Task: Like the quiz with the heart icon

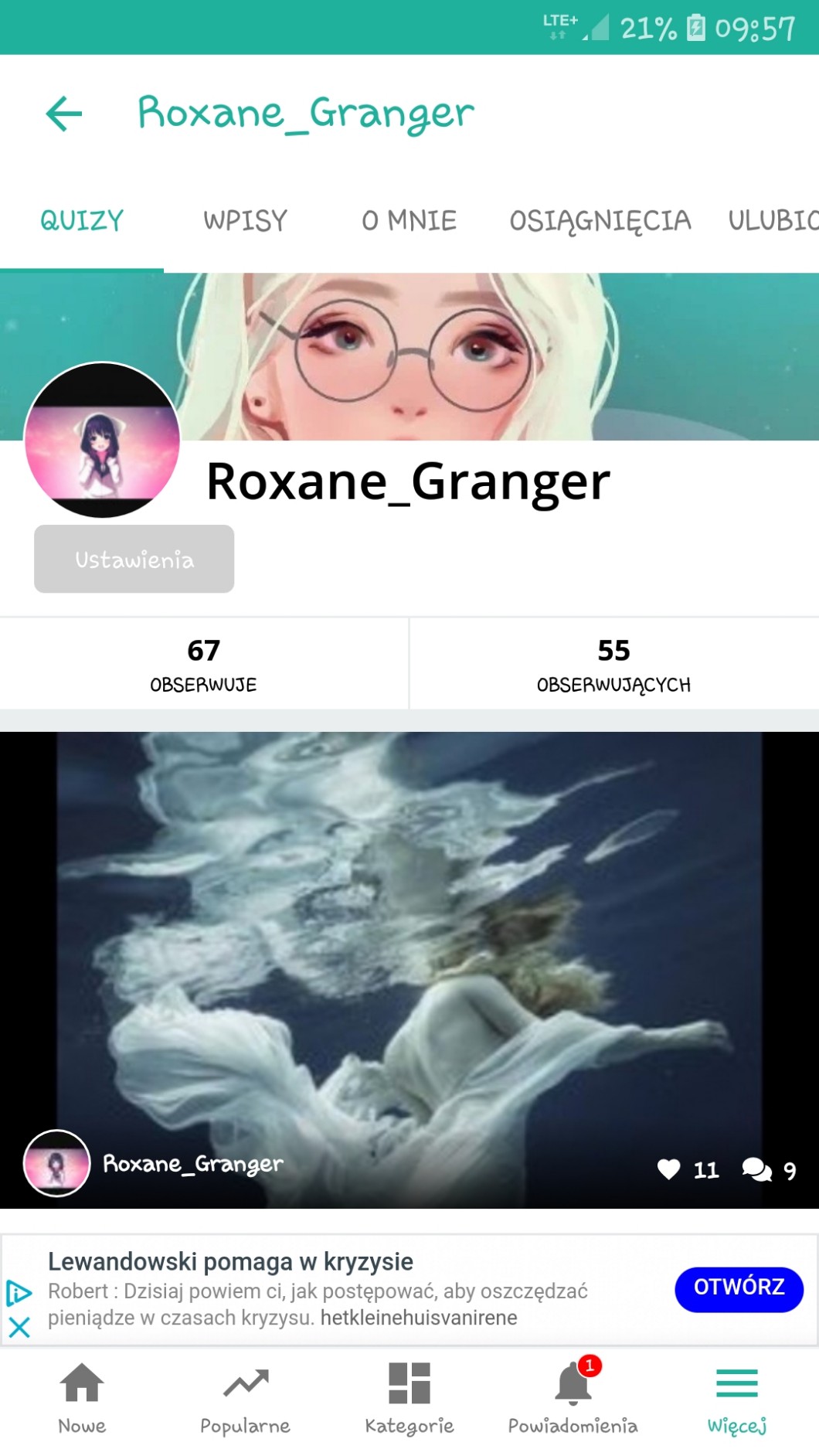Action: [x=669, y=1169]
